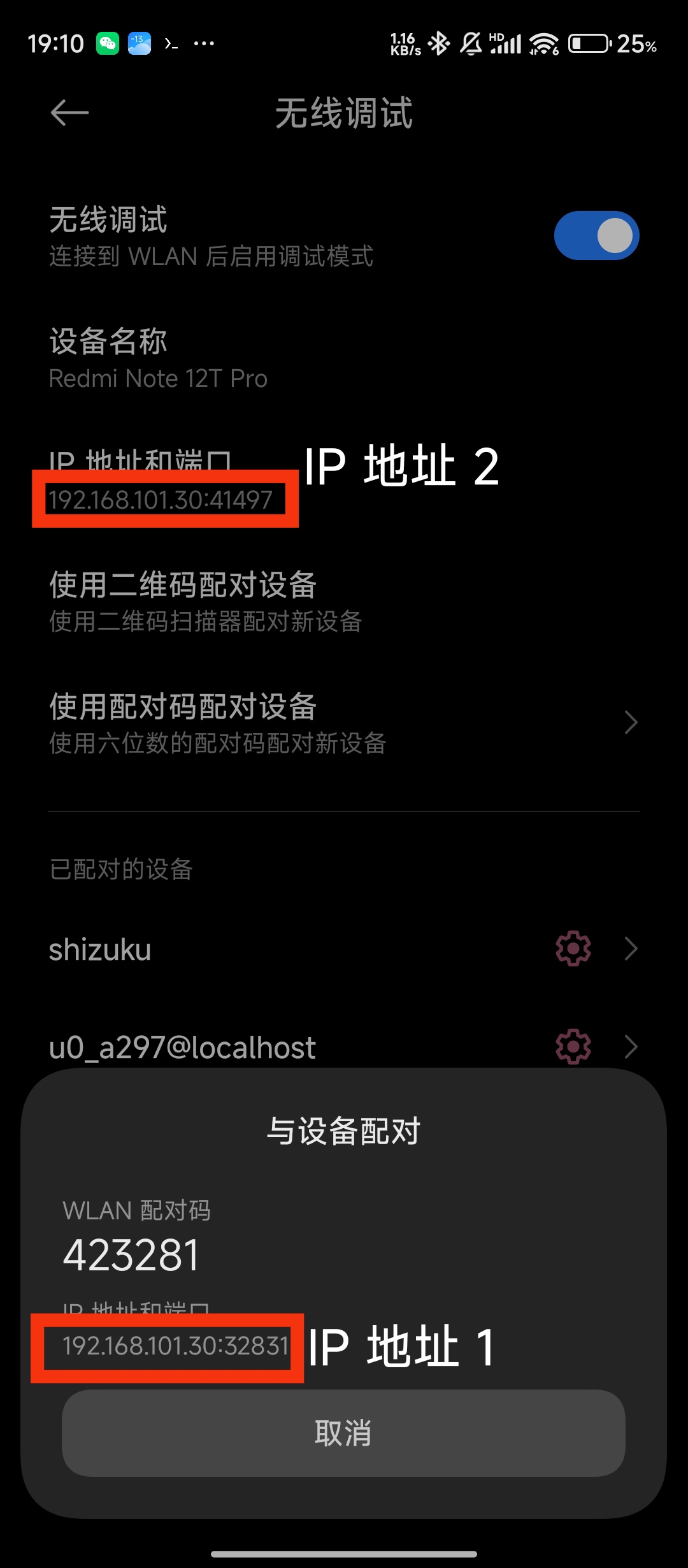
Task: Open the paired device shizuku
Action: [x=101, y=950]
